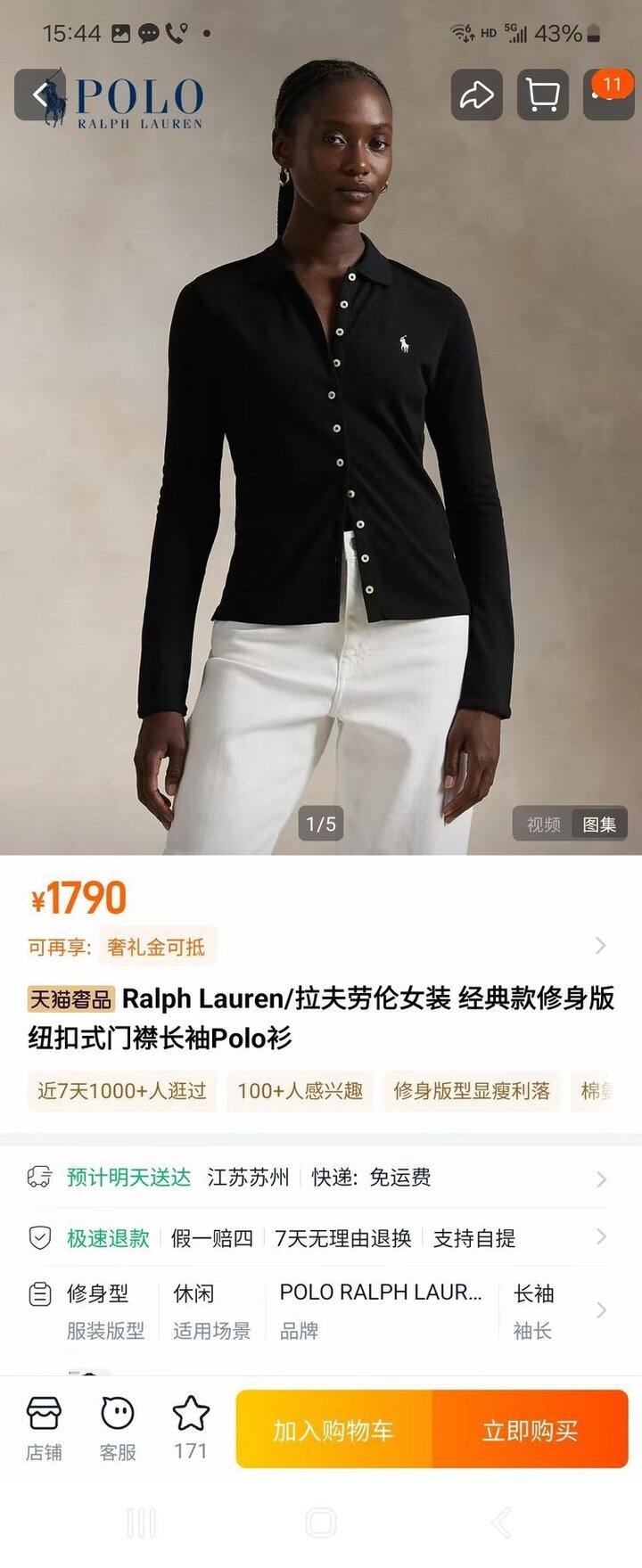Switch to the 视频 video tab
Screen dimensions: 642x1568
pos(543,825)
